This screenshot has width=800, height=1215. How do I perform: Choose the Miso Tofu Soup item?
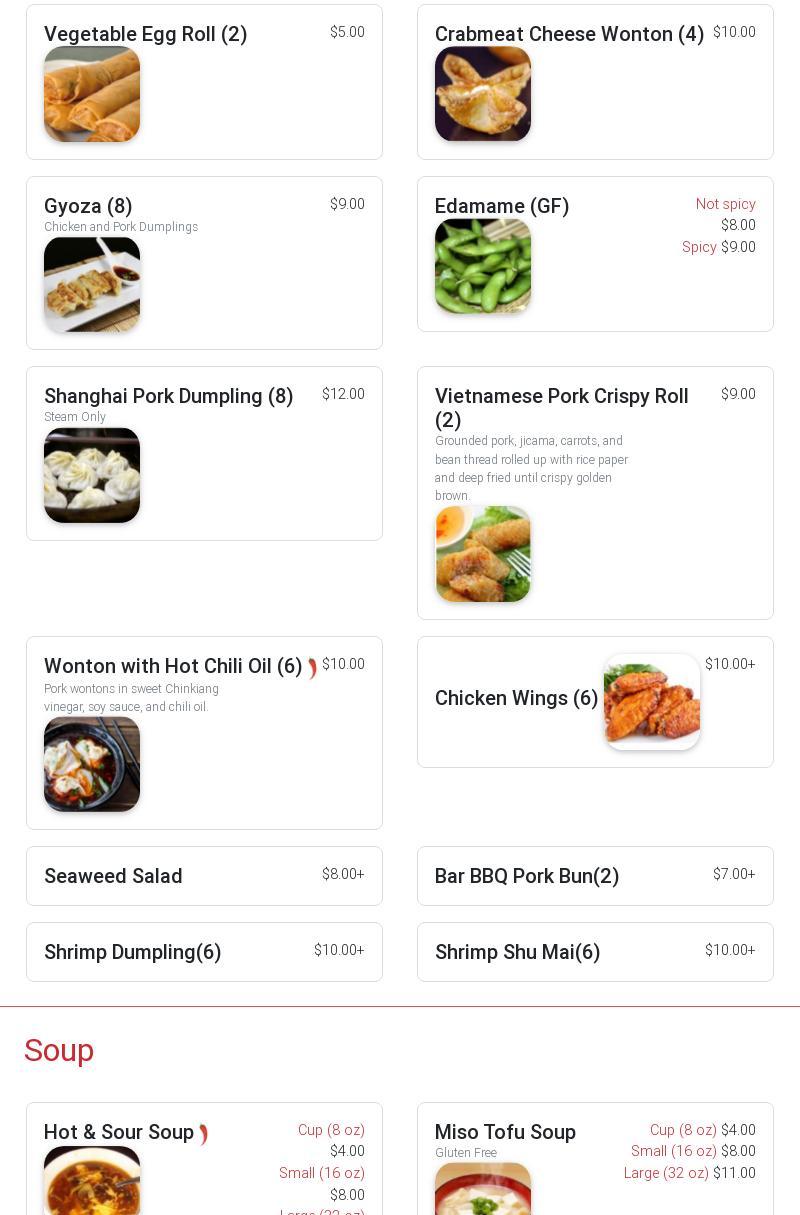[x=505, y=1133]
